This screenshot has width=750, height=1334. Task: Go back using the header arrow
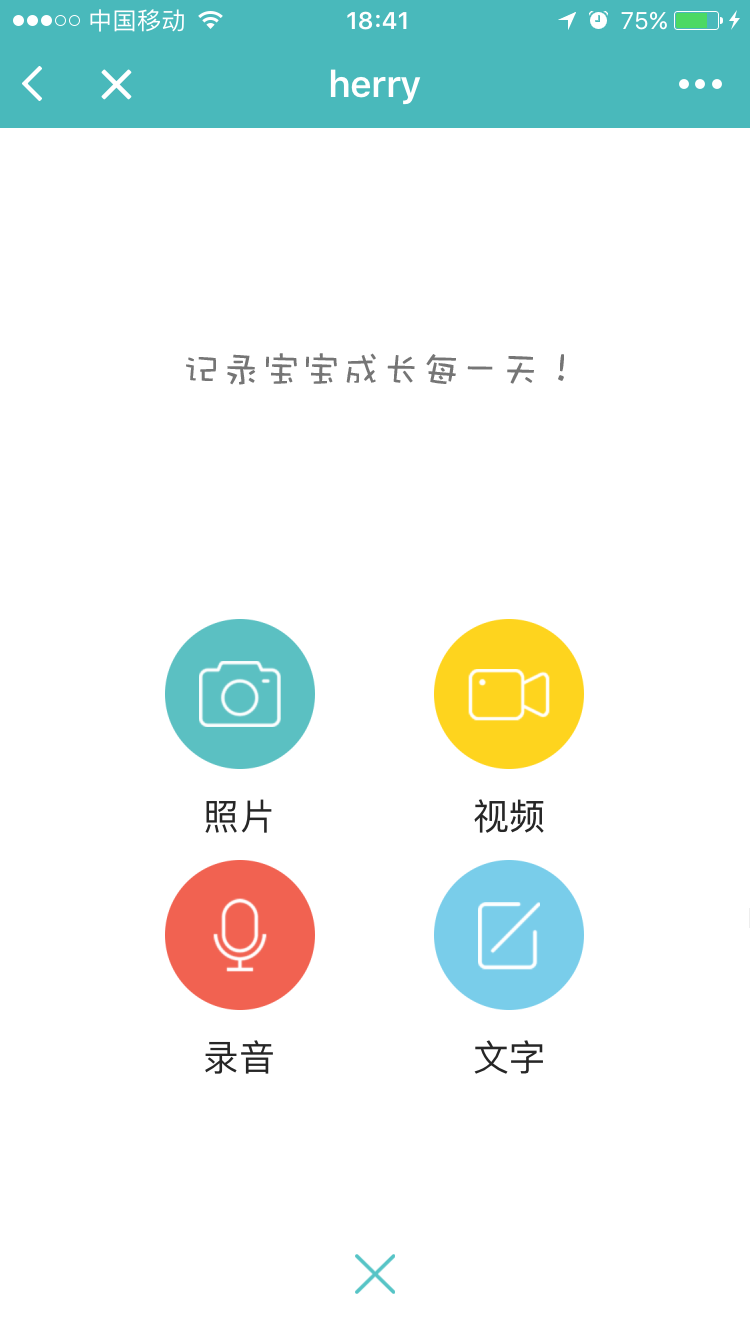(33, 84)
